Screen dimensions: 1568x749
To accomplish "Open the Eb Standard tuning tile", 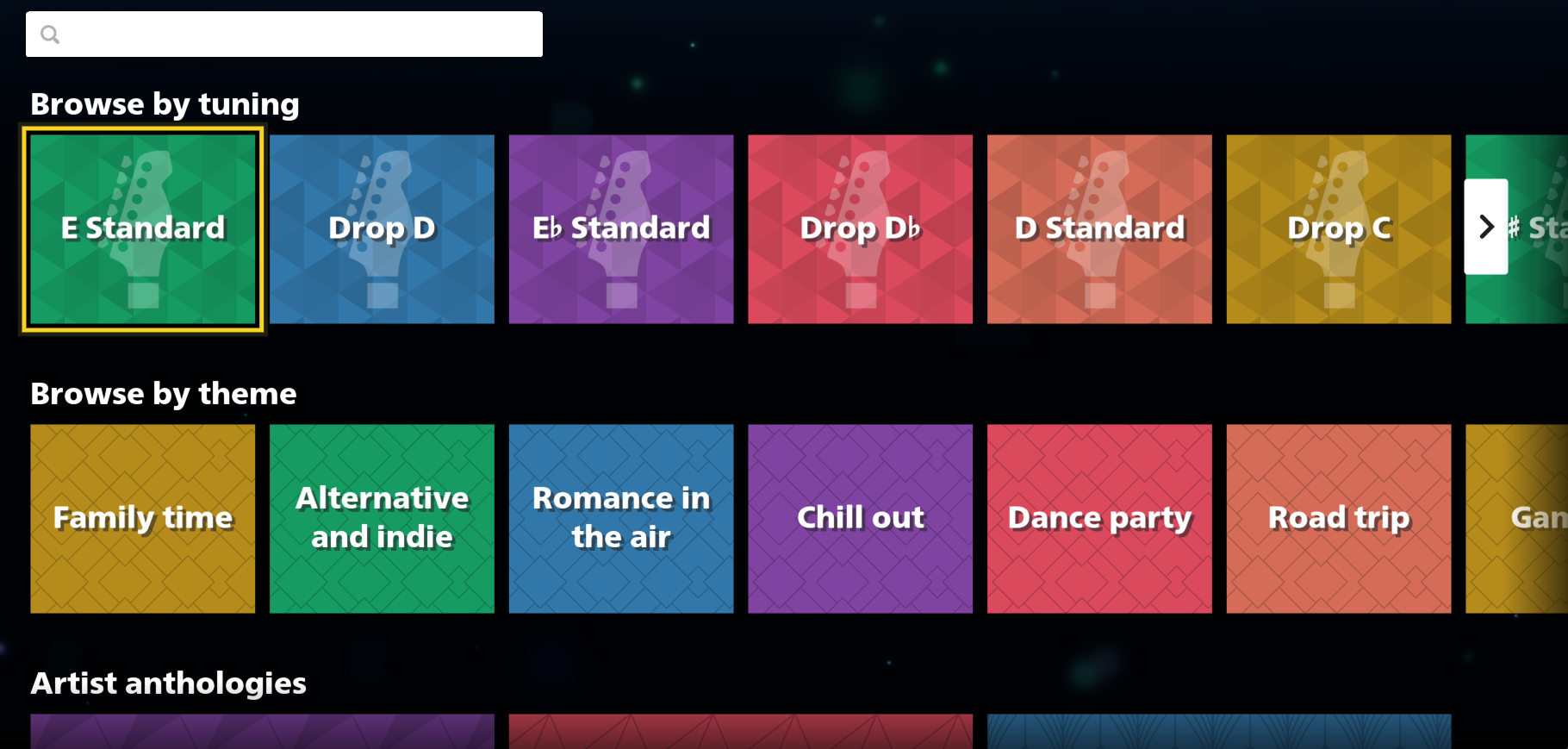I will click(621, 229).
